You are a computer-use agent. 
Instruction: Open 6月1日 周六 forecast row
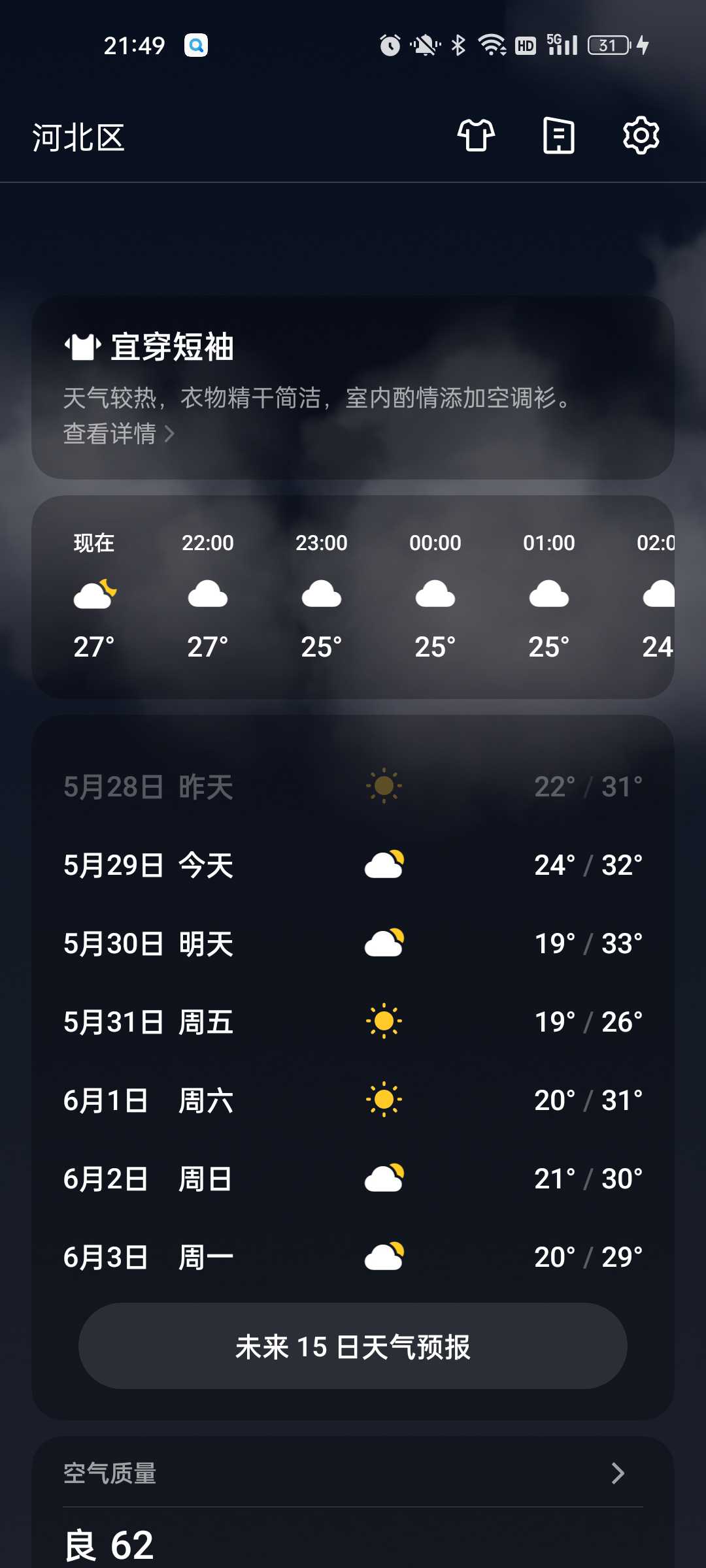click(x=353, y=1100)
